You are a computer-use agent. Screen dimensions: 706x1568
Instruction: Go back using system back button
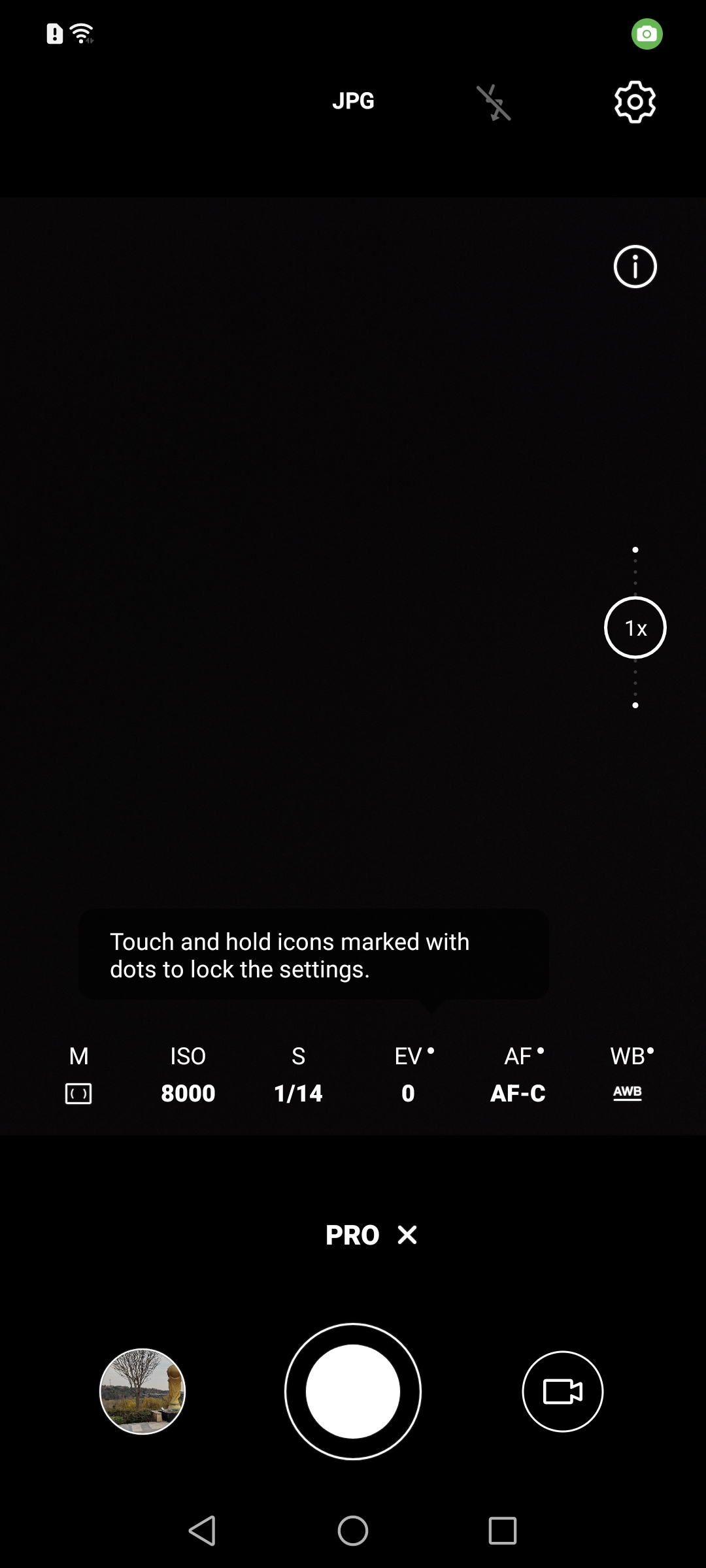(x=203, y=1530)
